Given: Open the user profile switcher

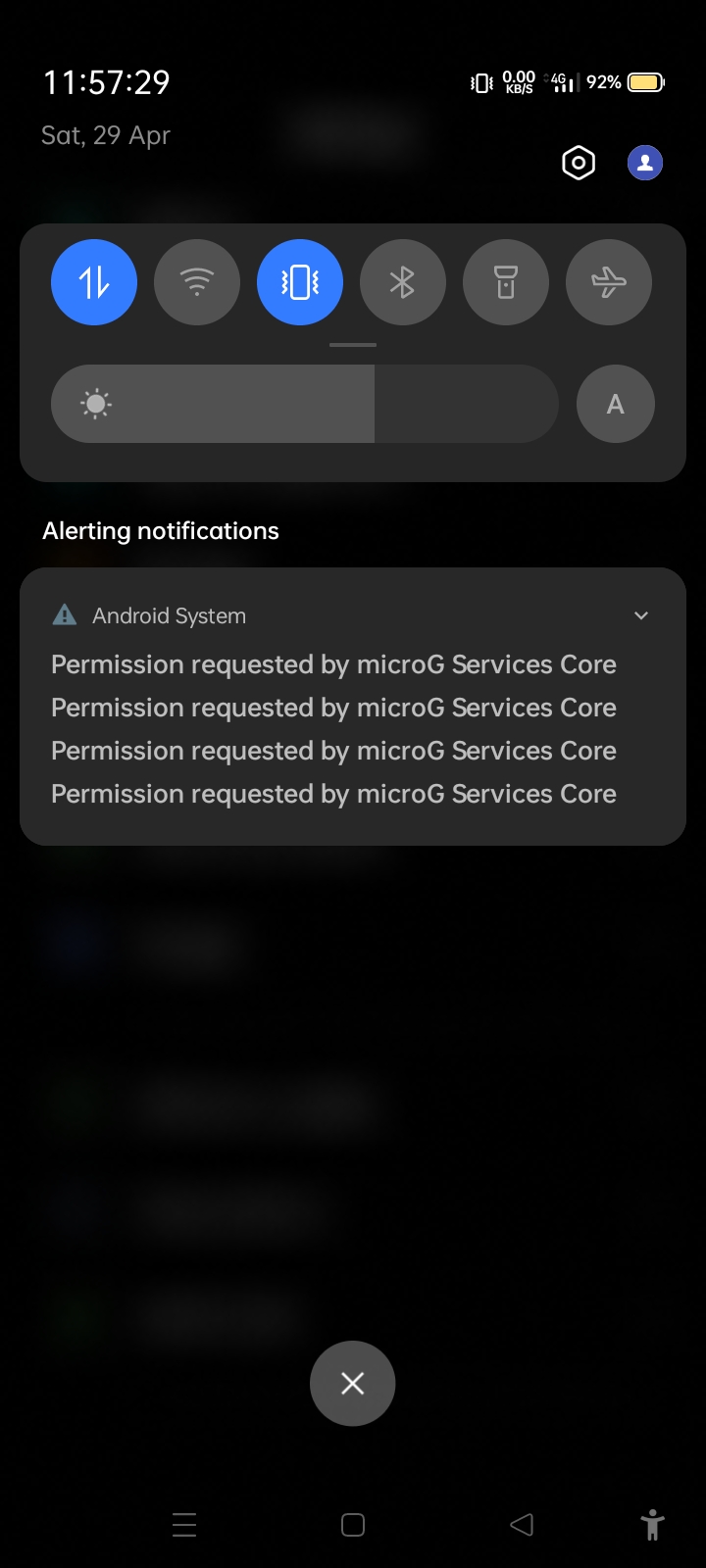Looking at the screenshot, I should pyautogui.click(x=644, y=163).
